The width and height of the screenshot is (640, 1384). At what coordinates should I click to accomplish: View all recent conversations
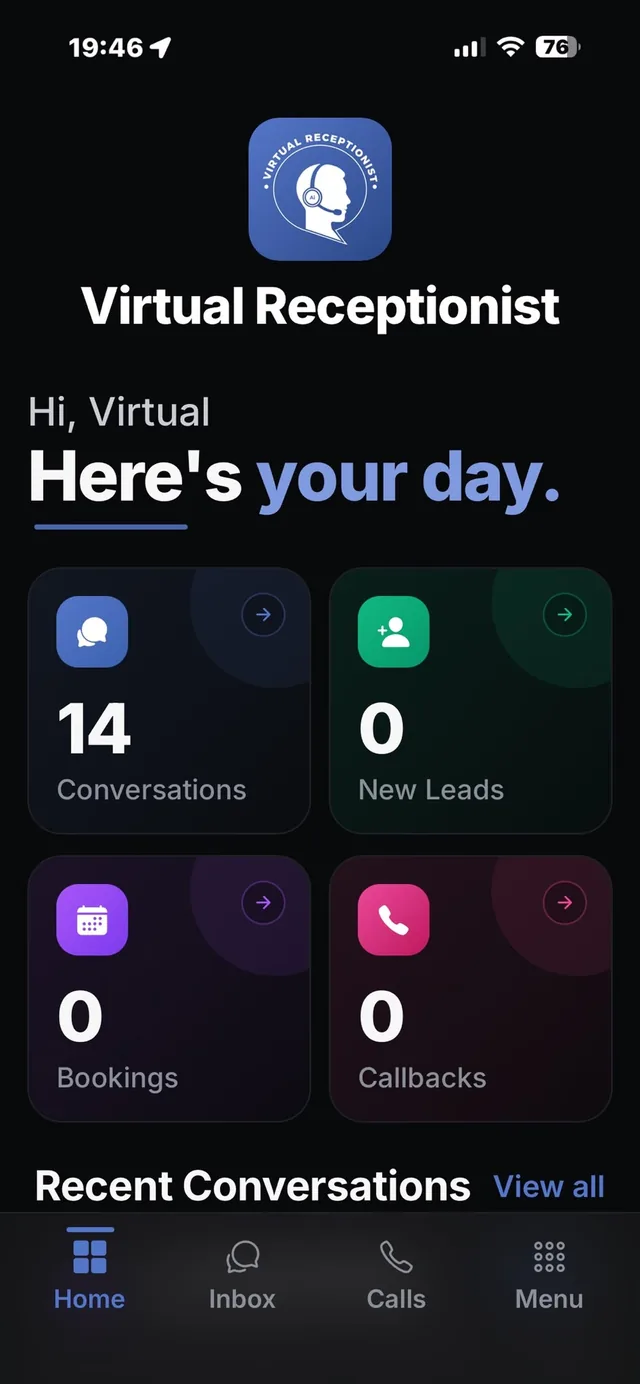click(549, 1187)
